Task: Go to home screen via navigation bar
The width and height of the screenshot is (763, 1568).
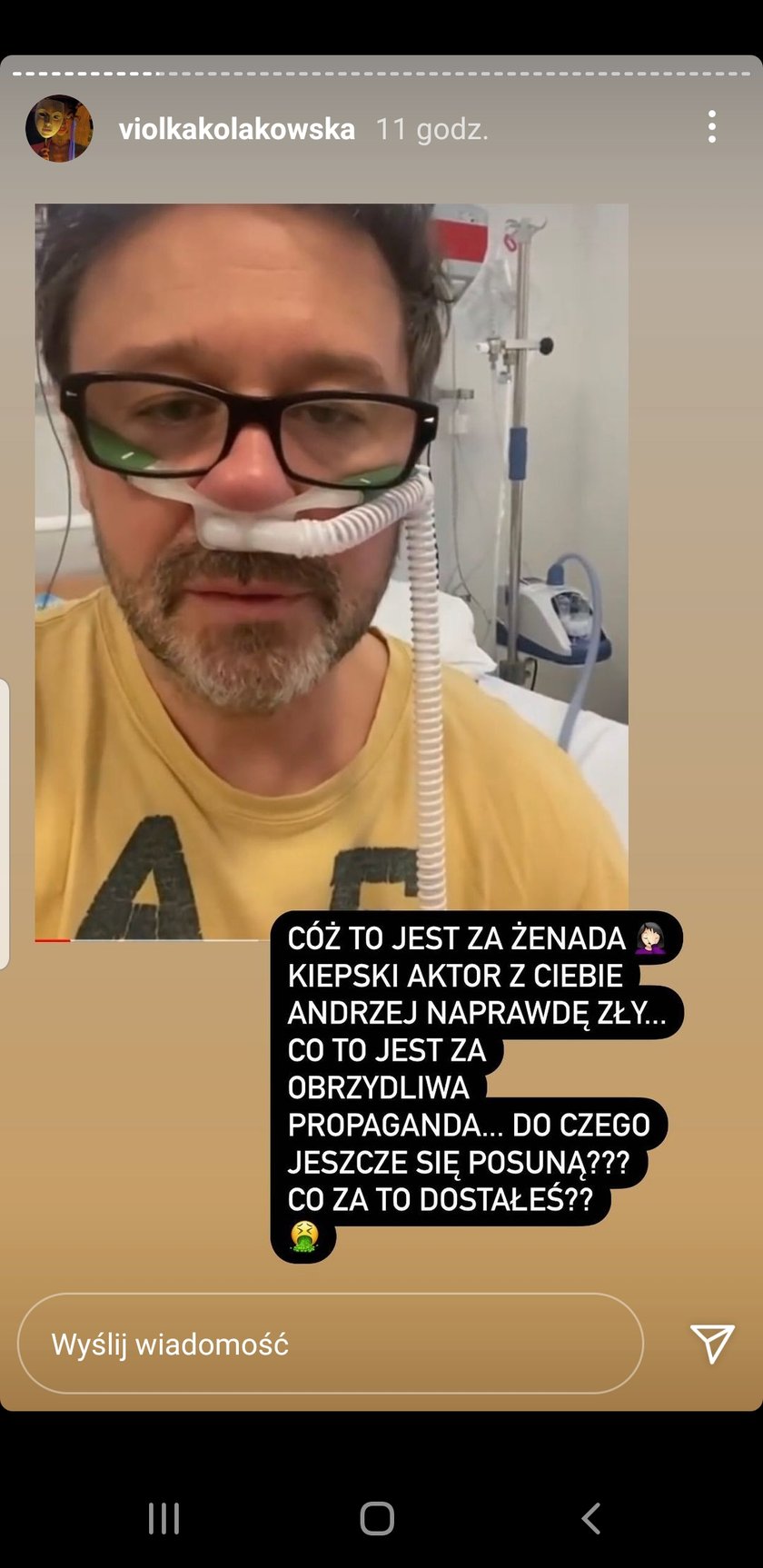Action: 377,1518
